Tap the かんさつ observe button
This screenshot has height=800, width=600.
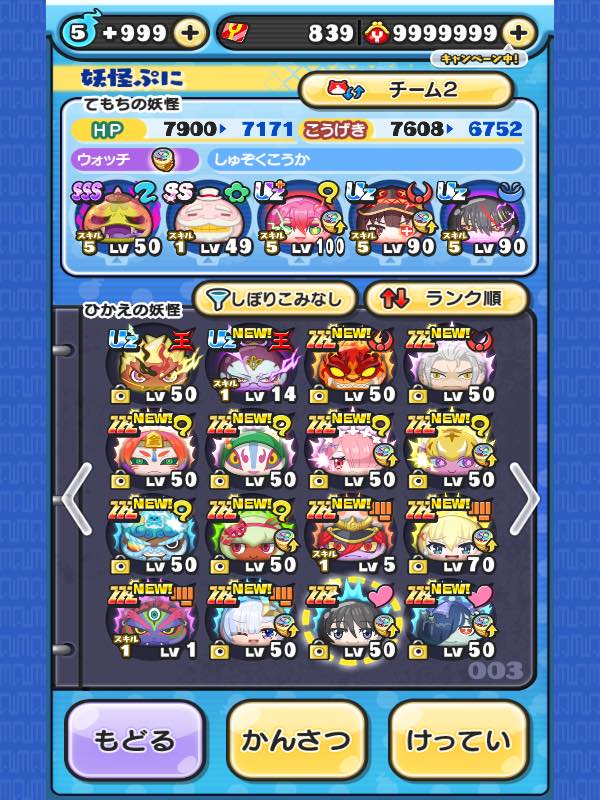pos(297,741)
